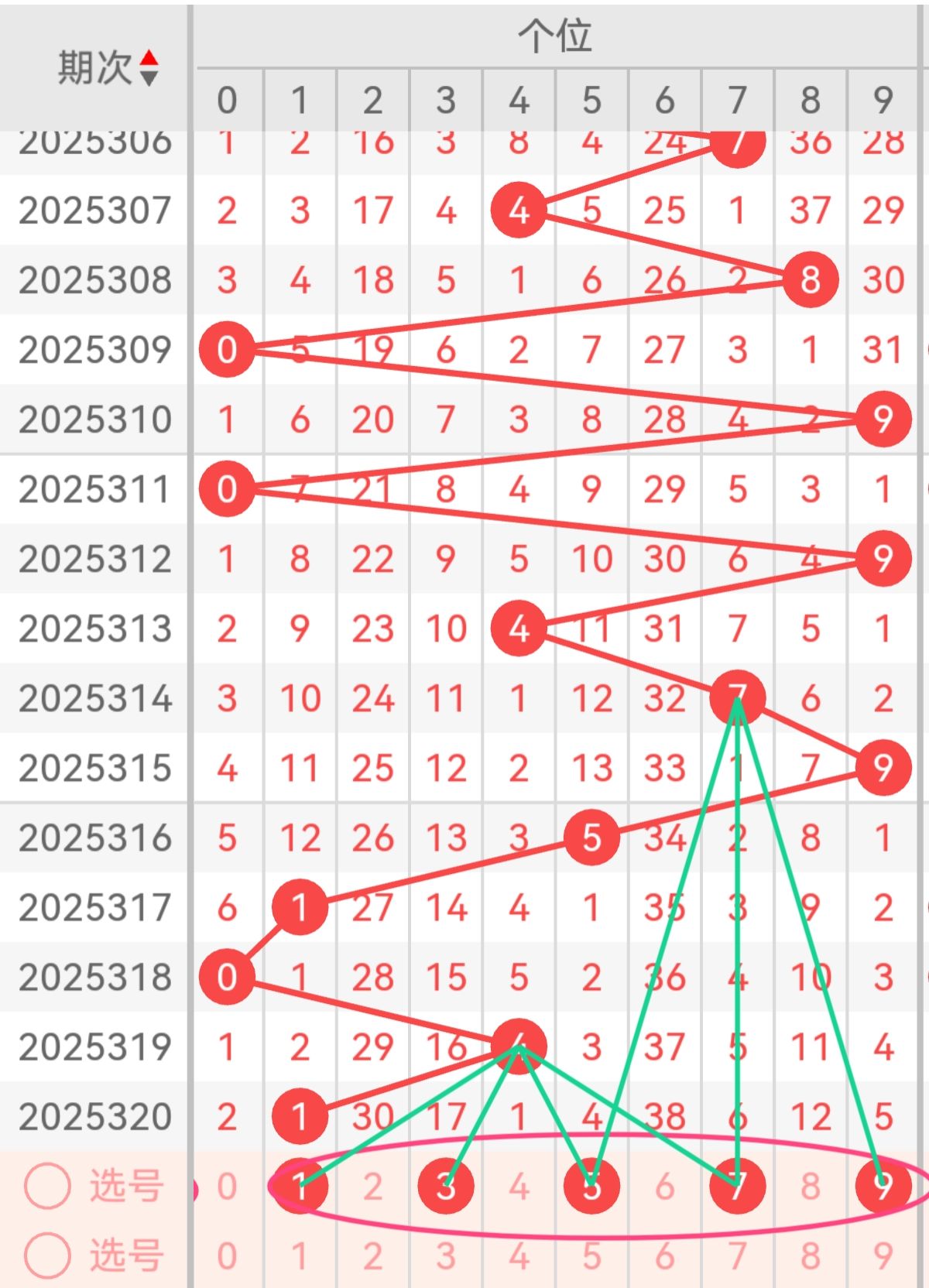
Task: Choose number 7 in second 选号 row
Action: click(737, 1255)
